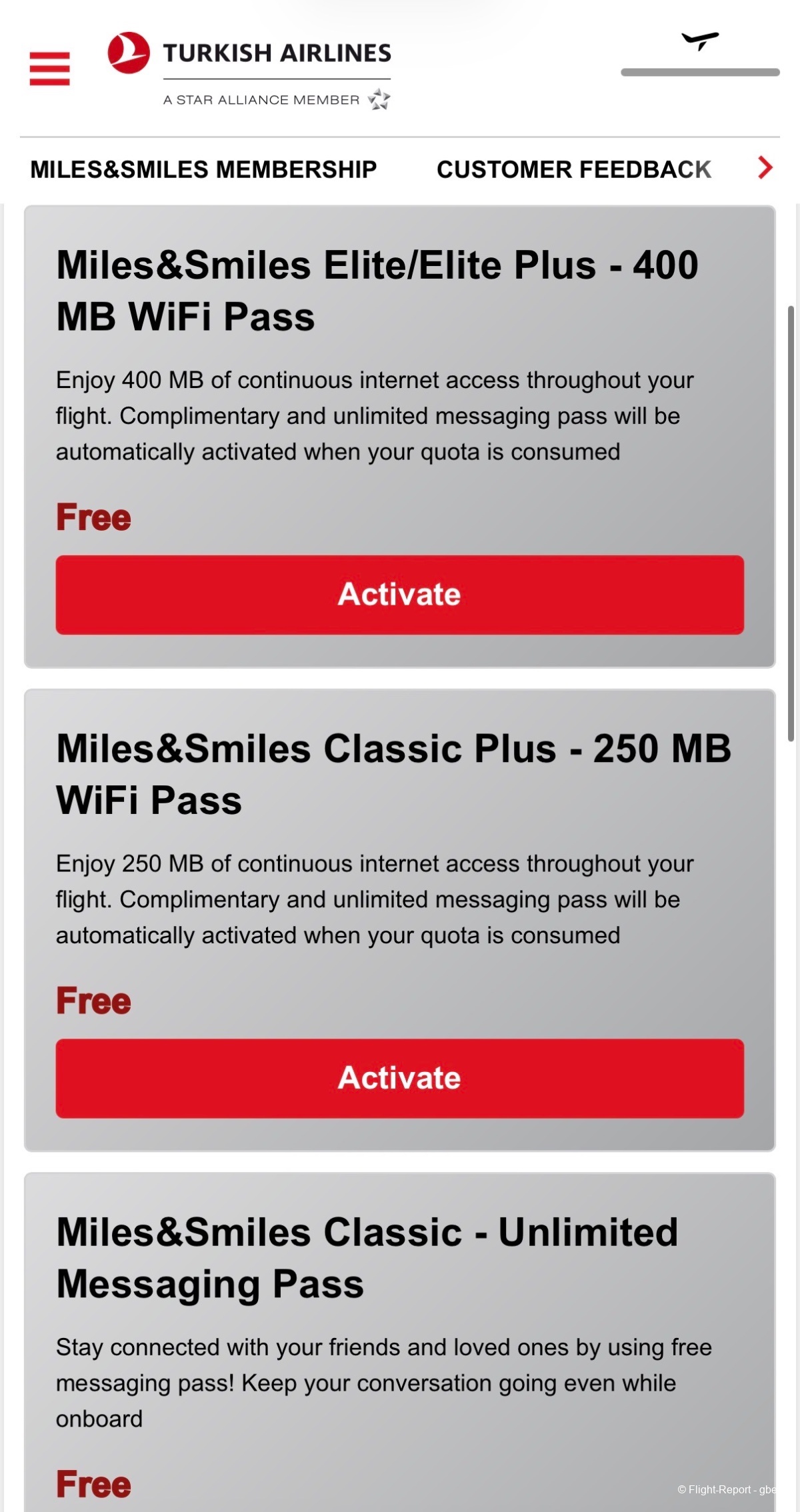800x1512 pixels.
Task: Open the flight progress airplane icon
Action: [x=699, y=41]
